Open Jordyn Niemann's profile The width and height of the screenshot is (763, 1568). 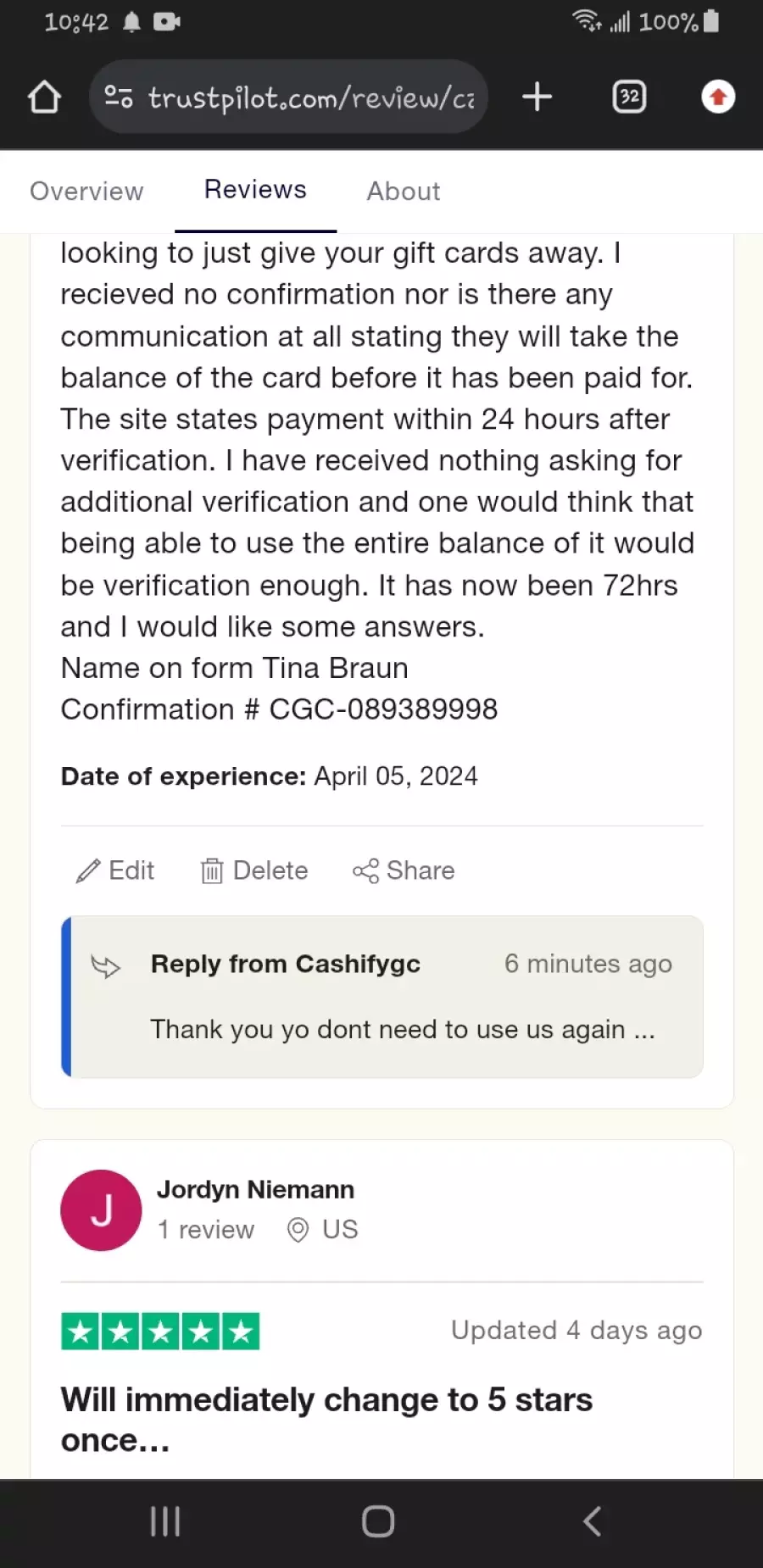point(255,1189)
